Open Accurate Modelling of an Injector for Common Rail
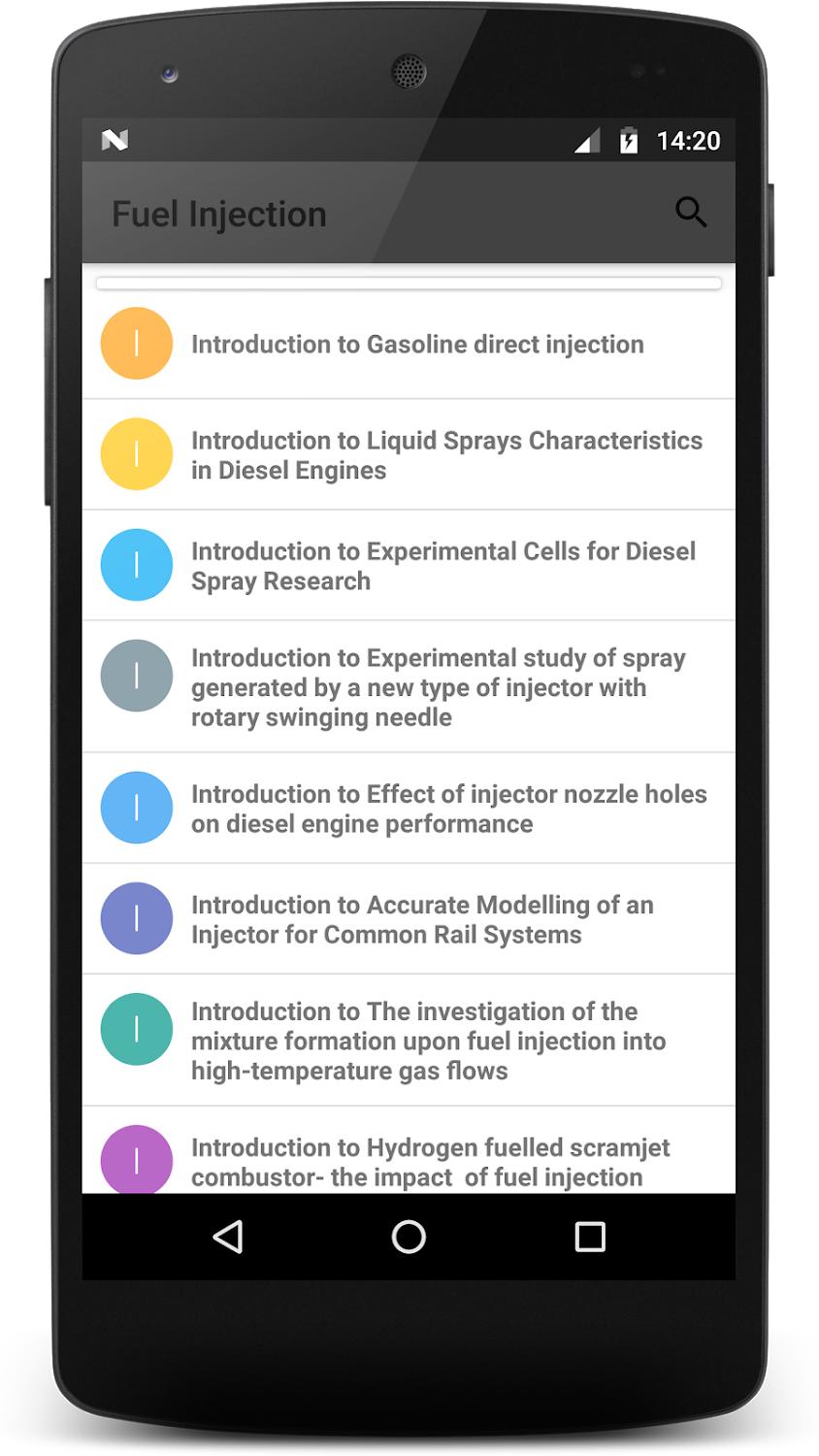This screenshot has height=1456, width=819. [x=409, y=918]
